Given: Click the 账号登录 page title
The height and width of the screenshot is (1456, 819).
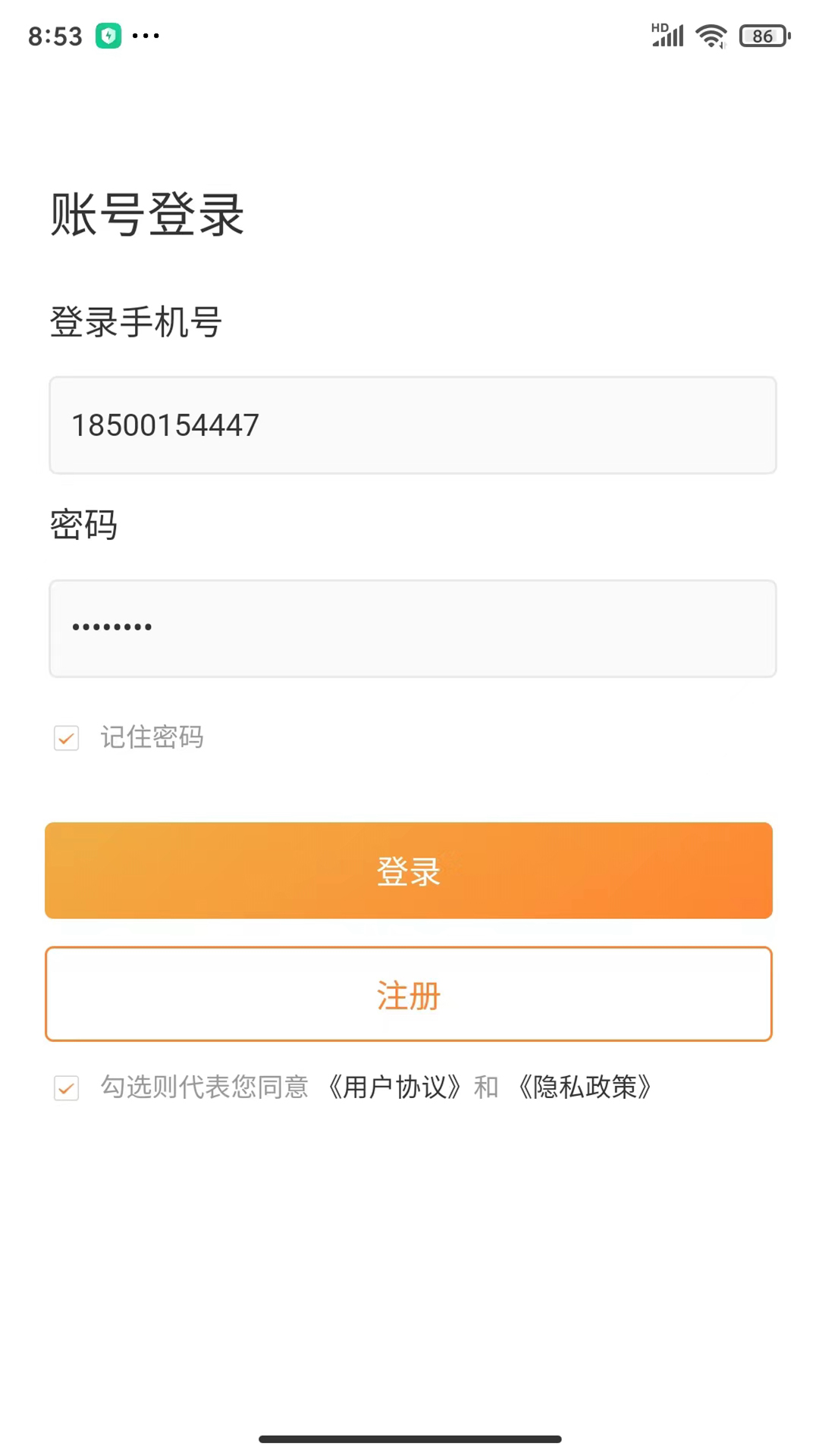Looking at the screenshot, I should pyautogui.click(x=146, y=214).
